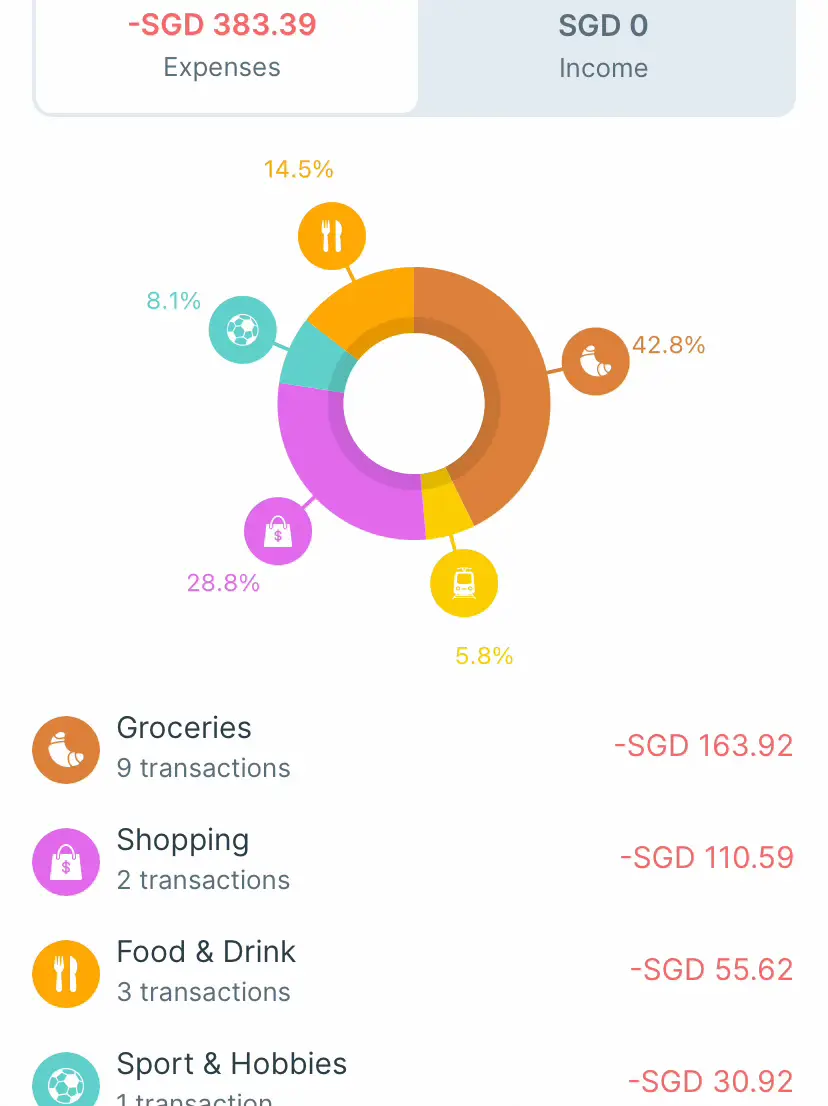Open the Sport & Hobbies category row
The height and width of the screenshot is (1106, 828).
413,1080
